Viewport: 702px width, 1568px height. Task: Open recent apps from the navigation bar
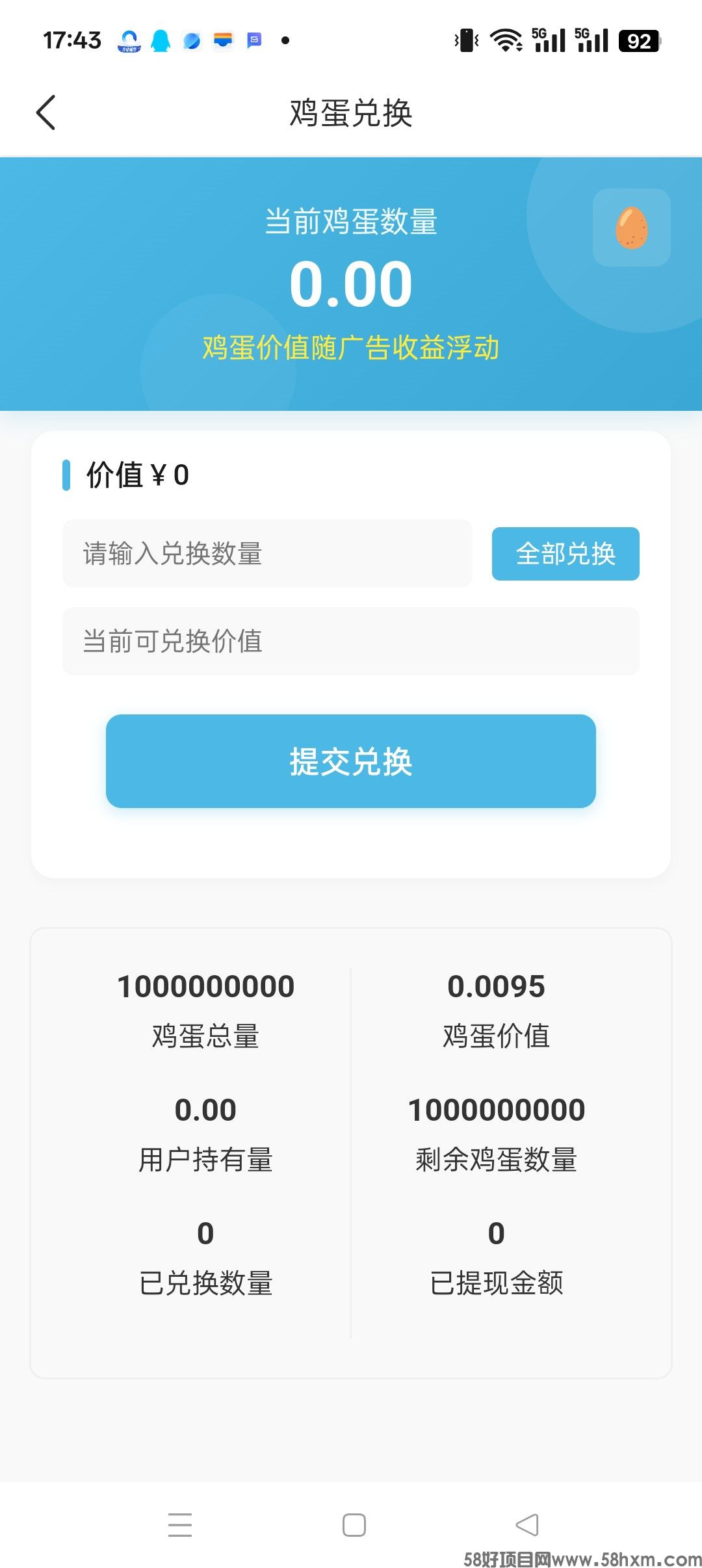click(x=180, y=1524)
